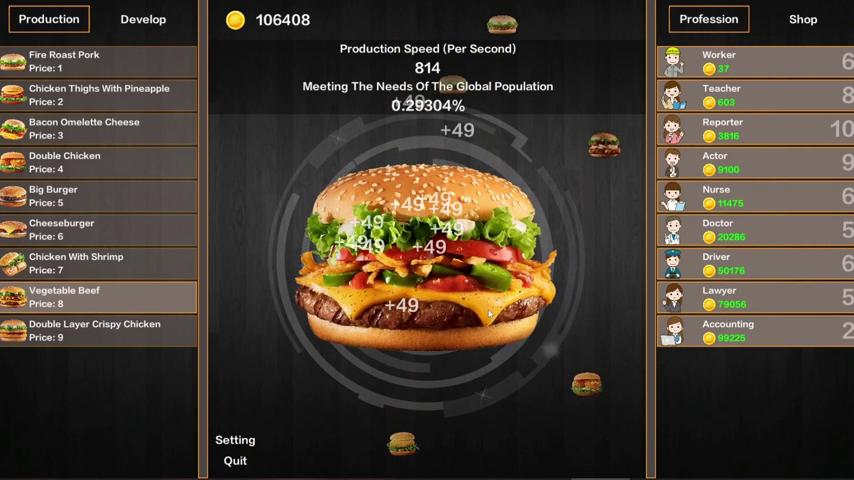Choose the Cheeseburger item
Image resolution: width=854 pixels, height=480 pixels.
[x=98, y=230]
